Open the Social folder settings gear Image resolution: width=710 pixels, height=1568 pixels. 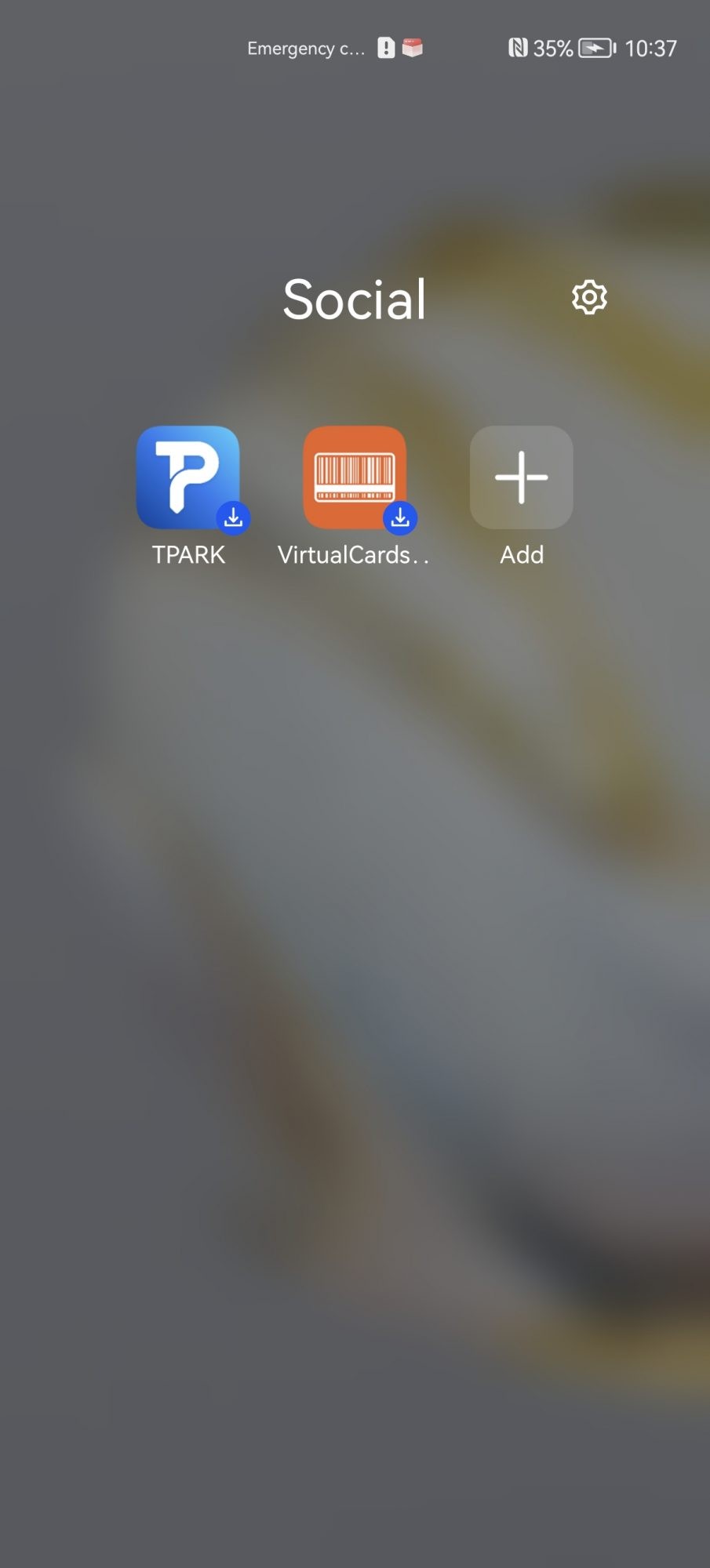tap(589, 297)
